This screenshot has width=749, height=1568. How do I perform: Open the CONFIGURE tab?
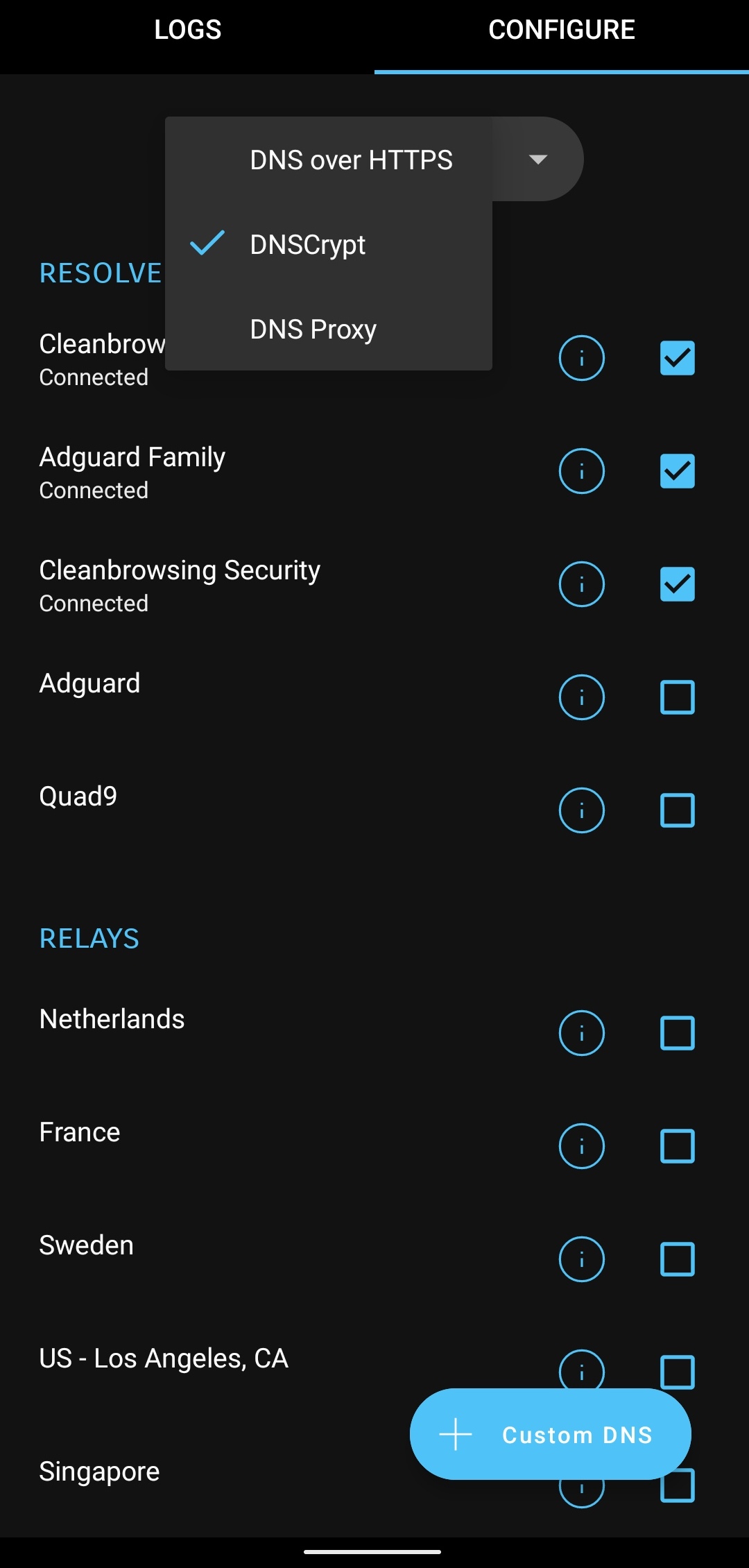point(561,29)
